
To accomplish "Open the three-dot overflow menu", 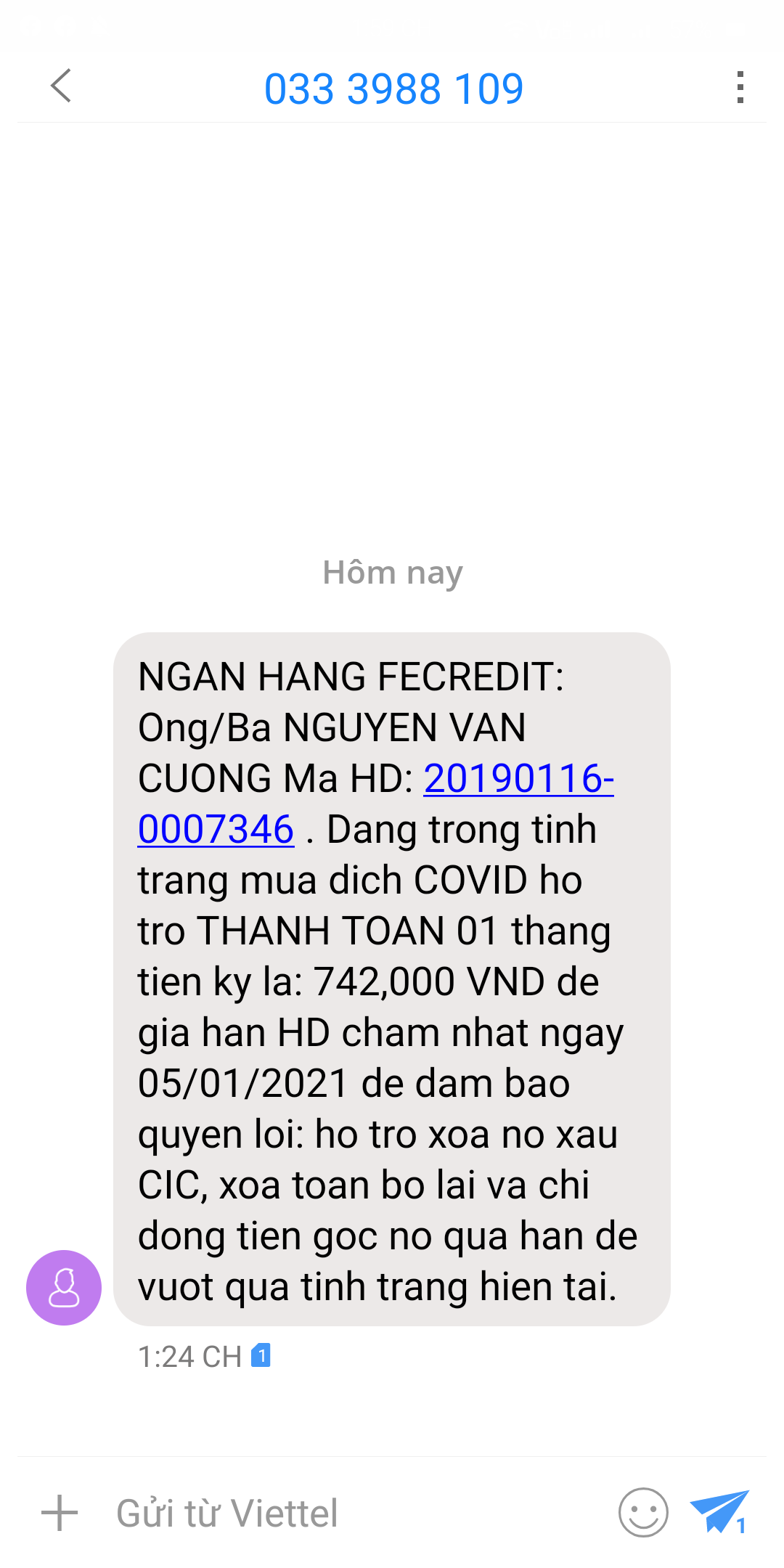I will point(740,87).
